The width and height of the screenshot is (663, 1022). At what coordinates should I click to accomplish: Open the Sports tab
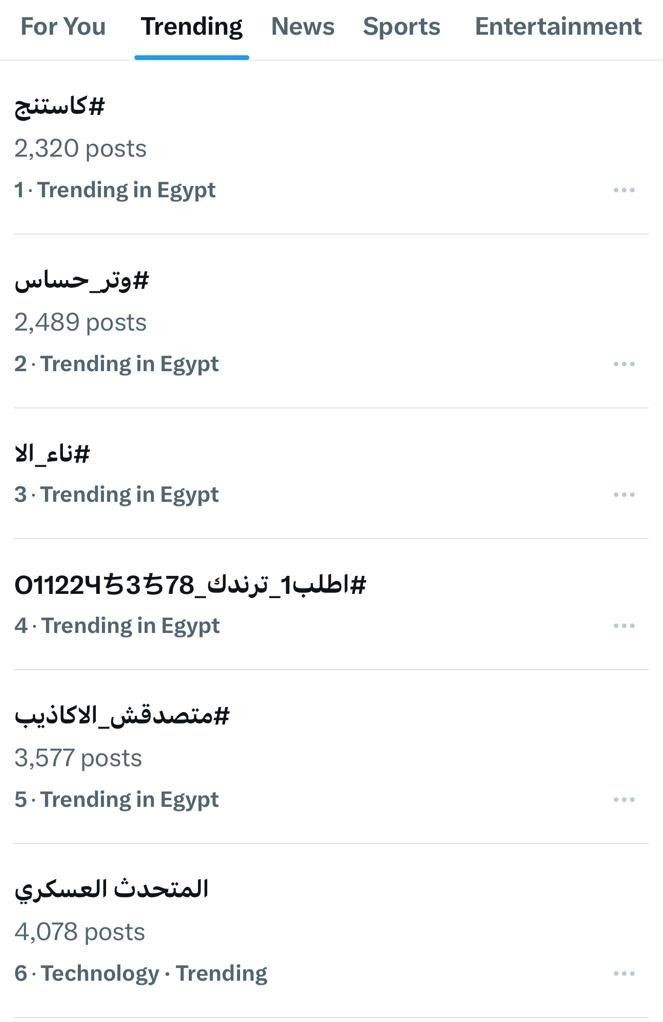point(401,27)
